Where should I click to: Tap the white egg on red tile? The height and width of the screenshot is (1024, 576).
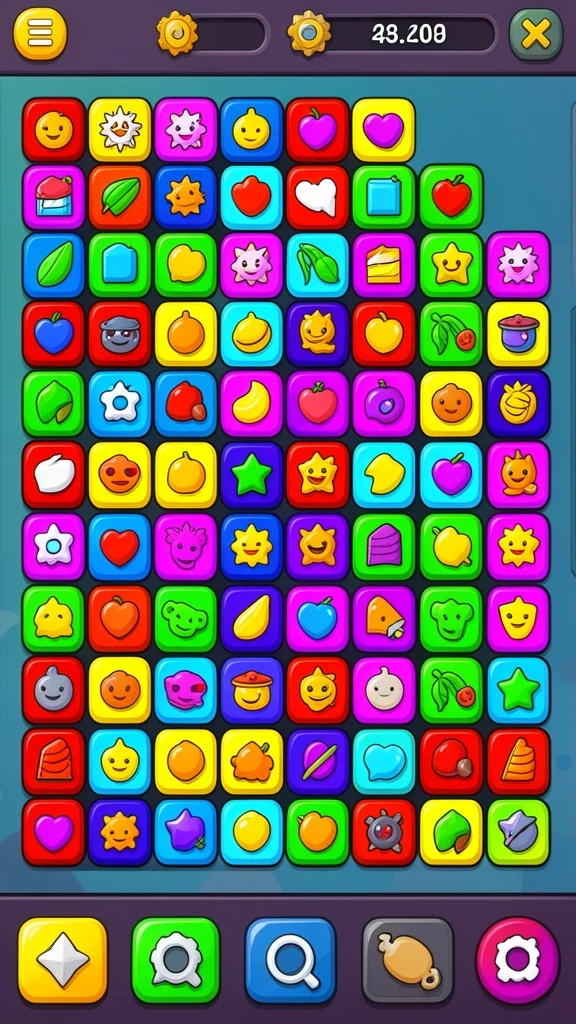tap(54, 475)
